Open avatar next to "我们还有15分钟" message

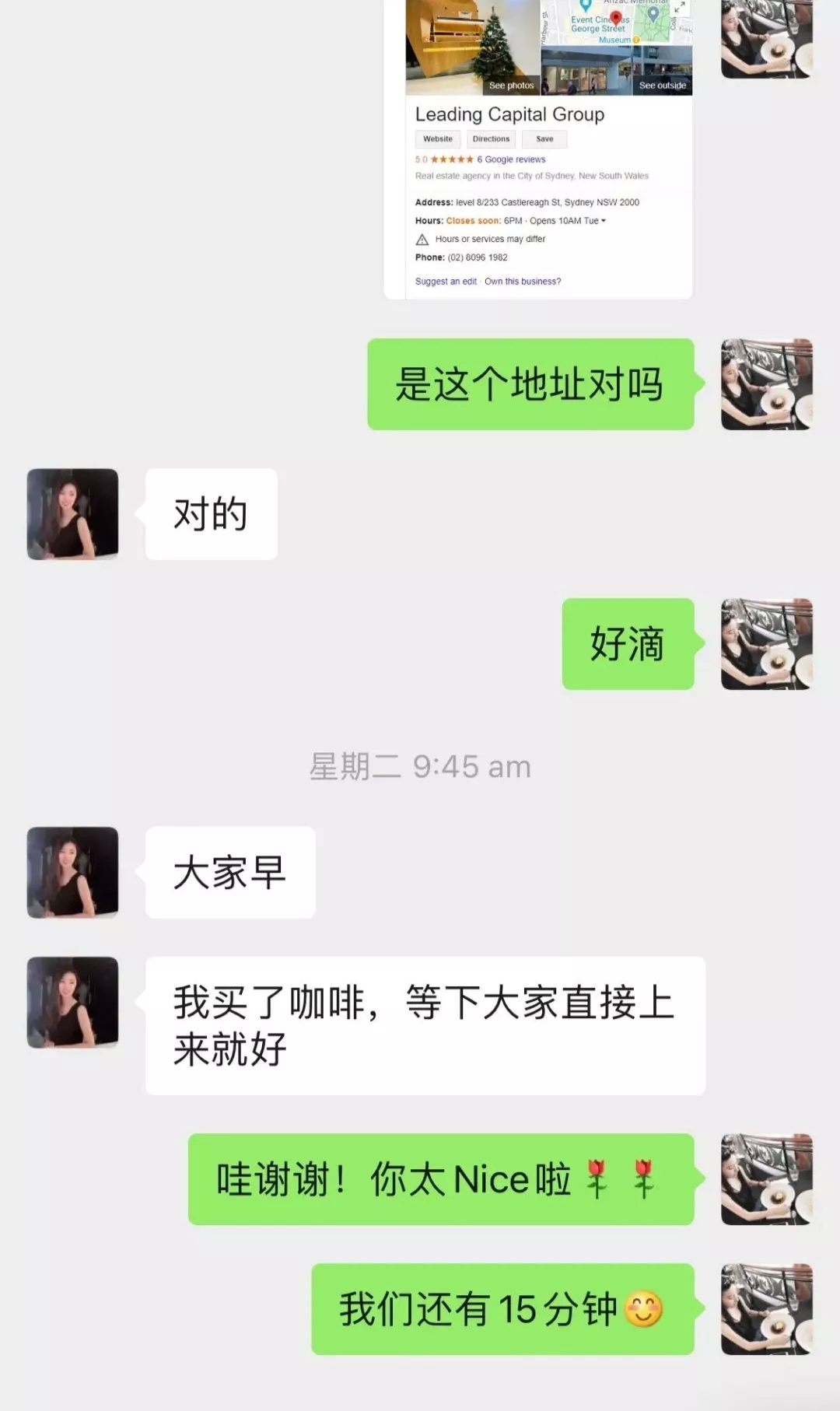coord(766,1309)
